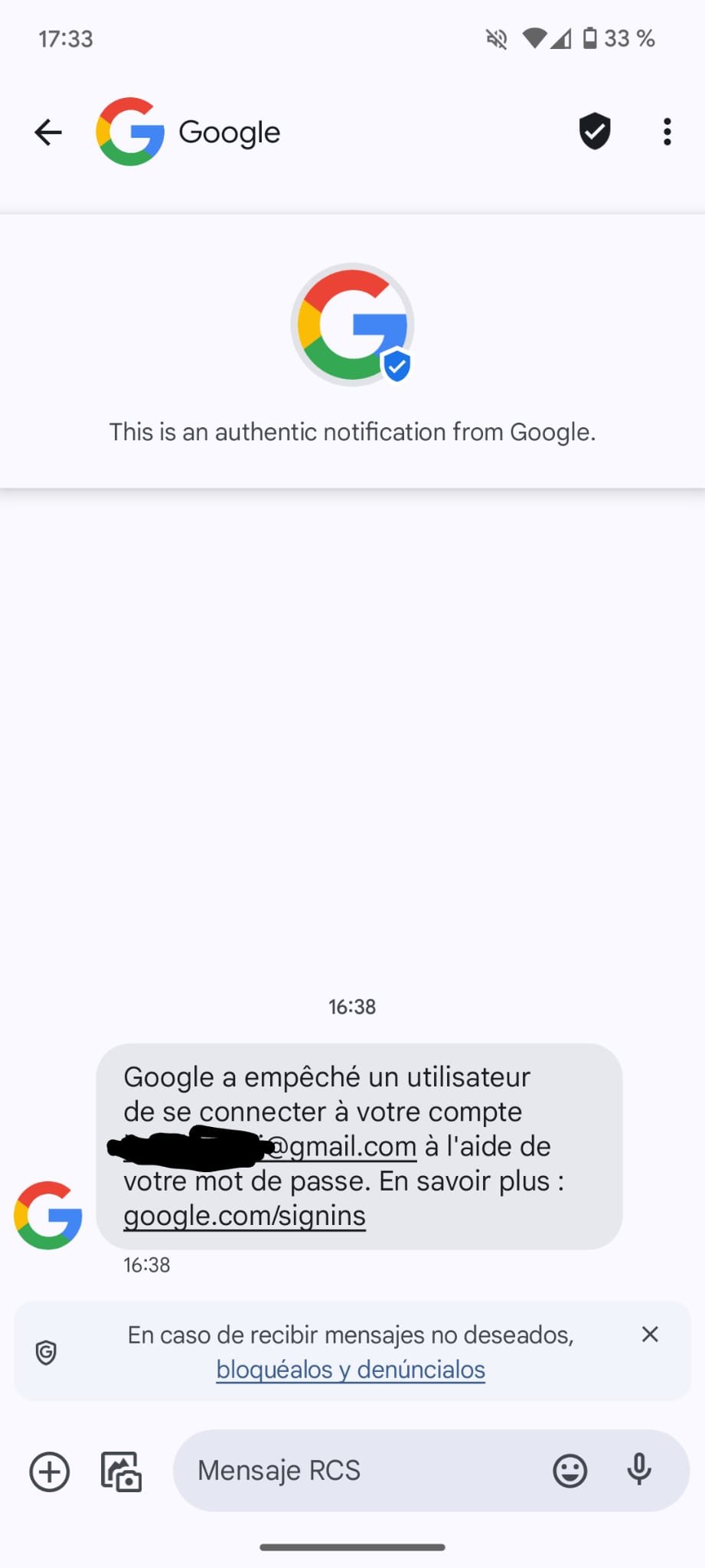Open Google contact details from the header

[x=229, y=132]
